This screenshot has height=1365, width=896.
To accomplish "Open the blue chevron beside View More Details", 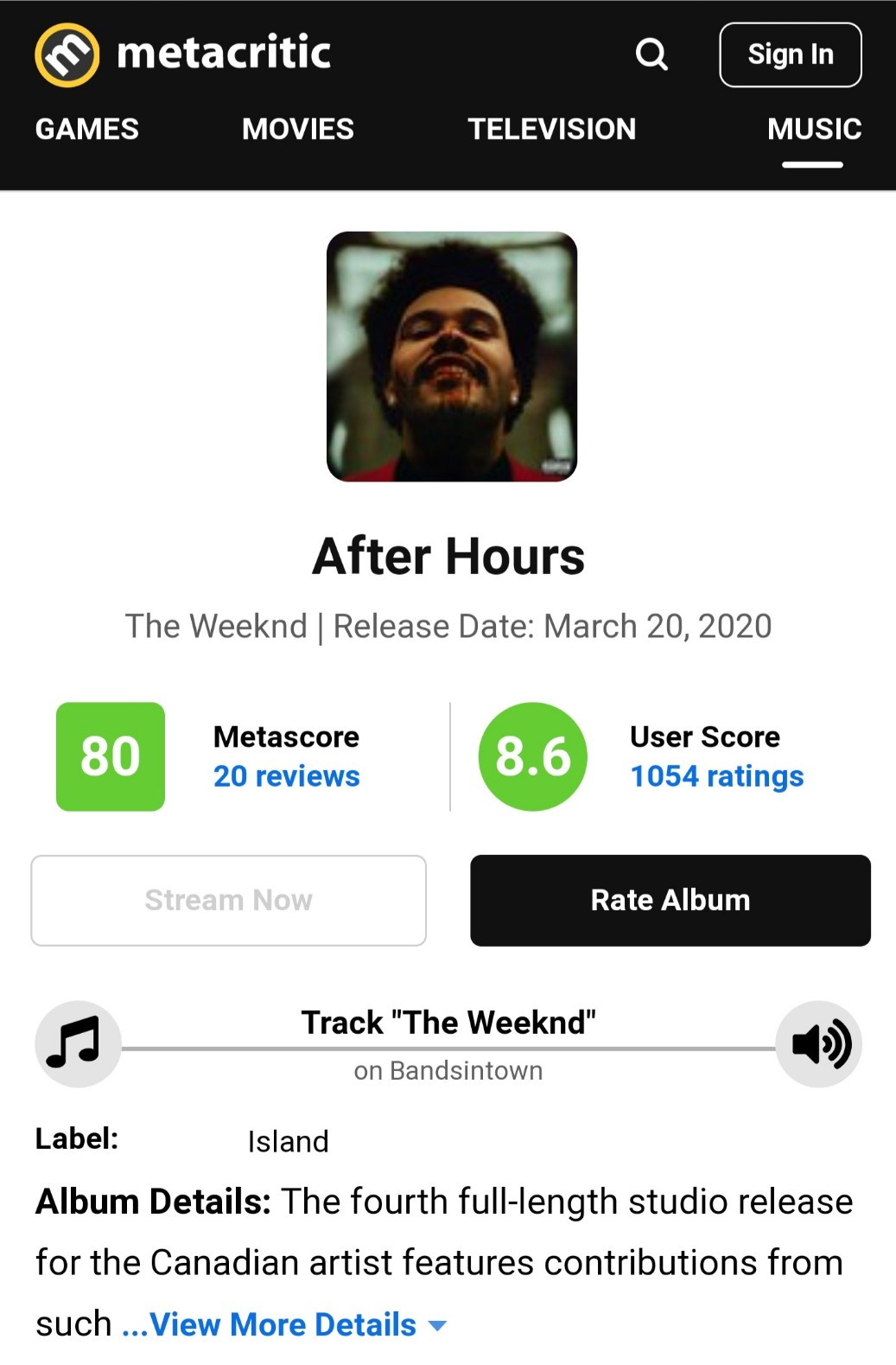I will 436,1325.
